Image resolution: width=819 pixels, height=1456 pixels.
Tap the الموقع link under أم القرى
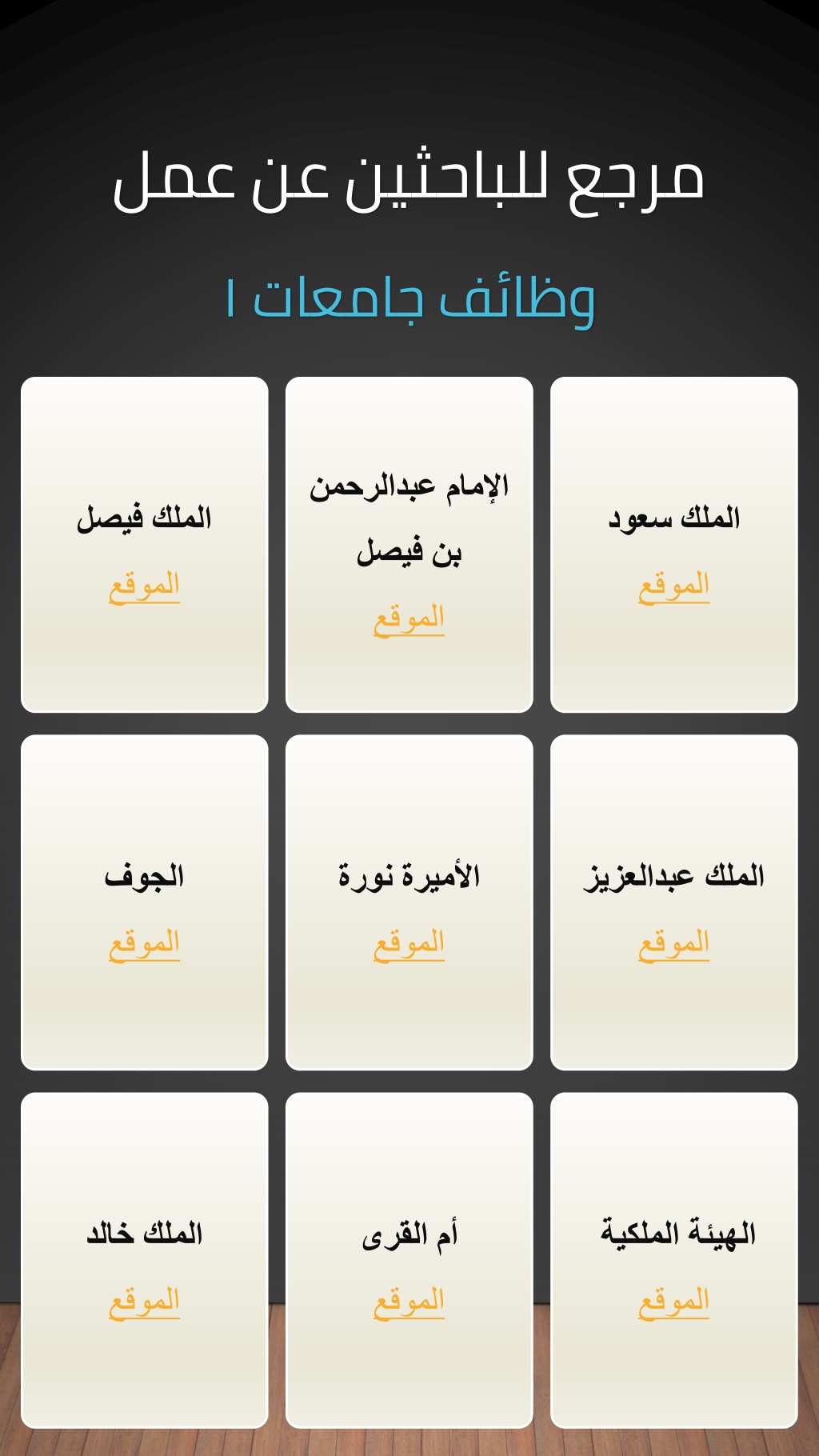tap(409, 1302)
